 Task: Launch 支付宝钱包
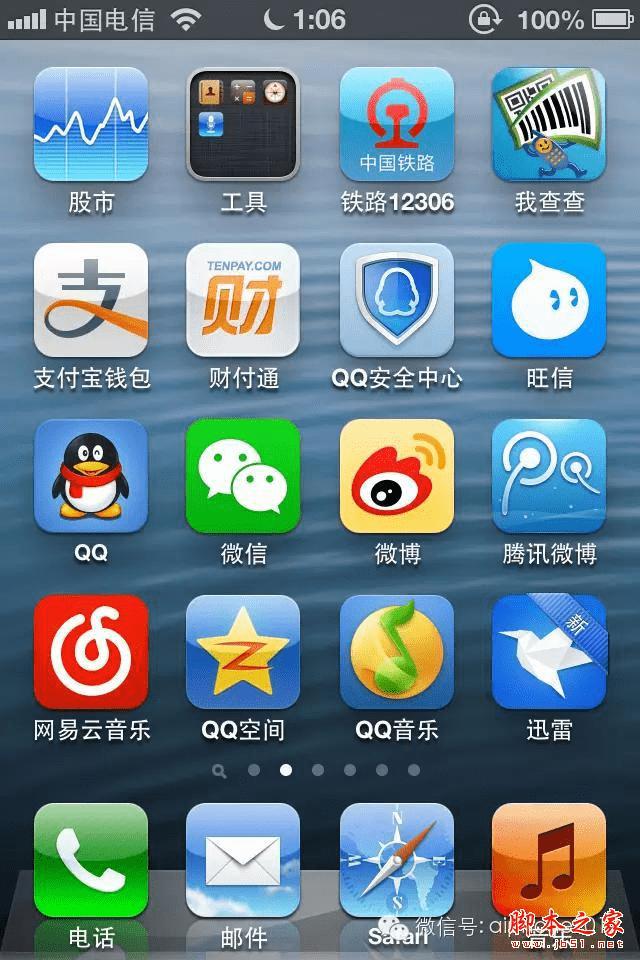click(91, 300)
